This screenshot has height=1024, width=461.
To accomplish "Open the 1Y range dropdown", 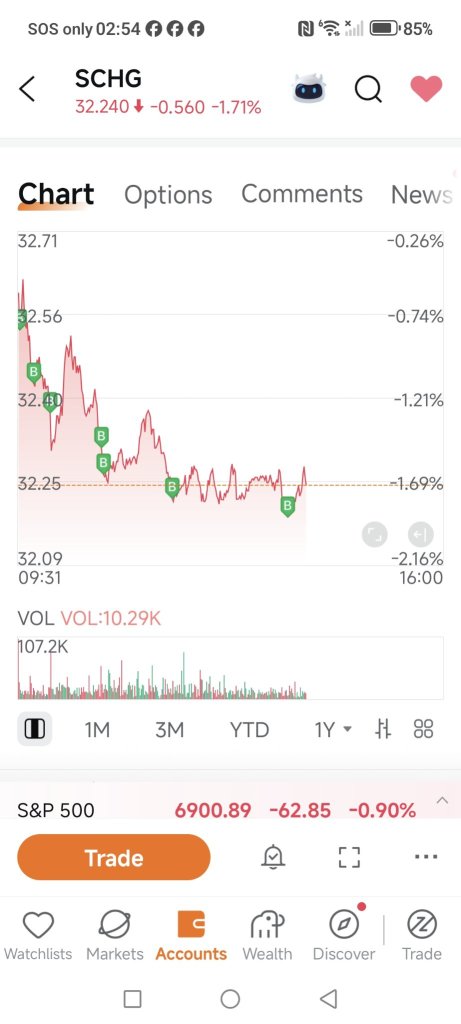I will click(333, 729).
